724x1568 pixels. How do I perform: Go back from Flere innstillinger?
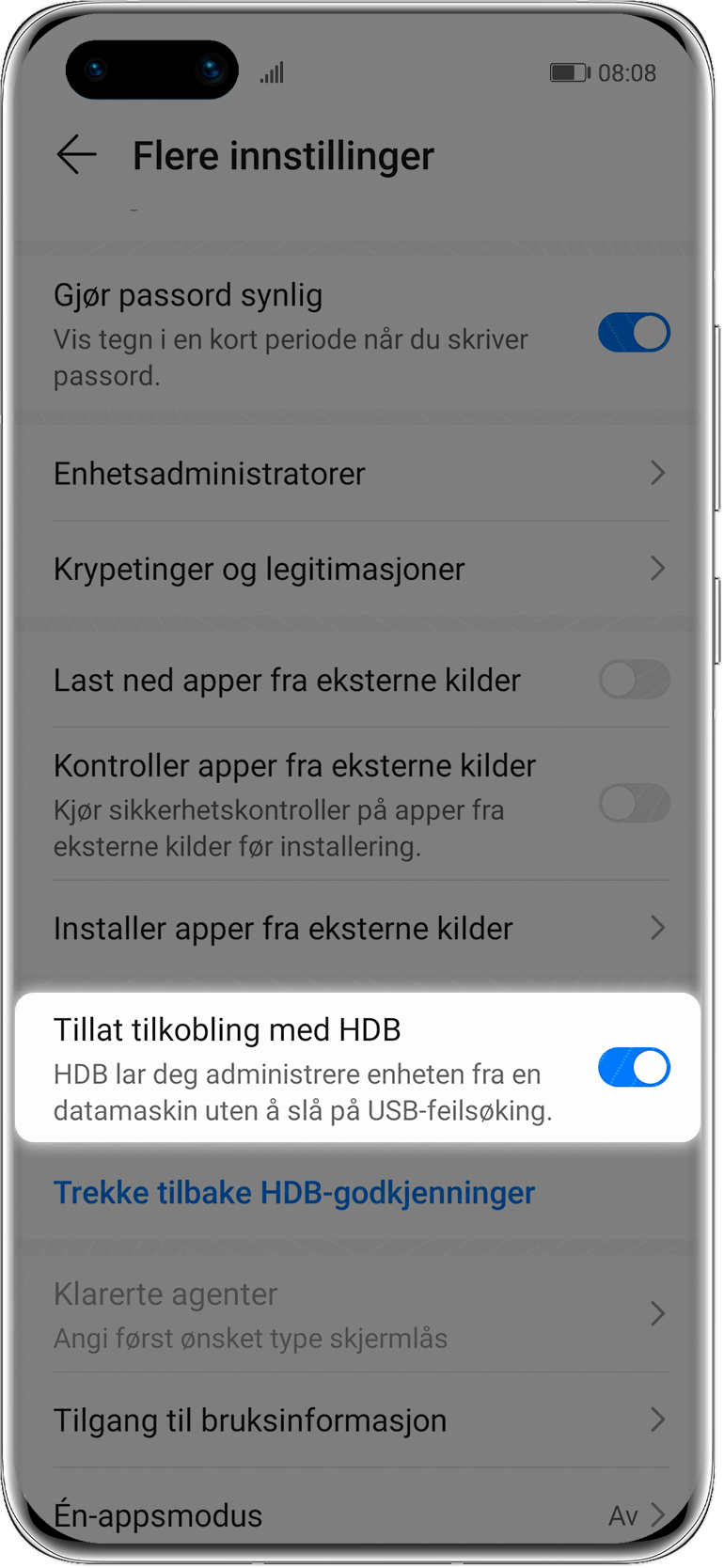77,155
